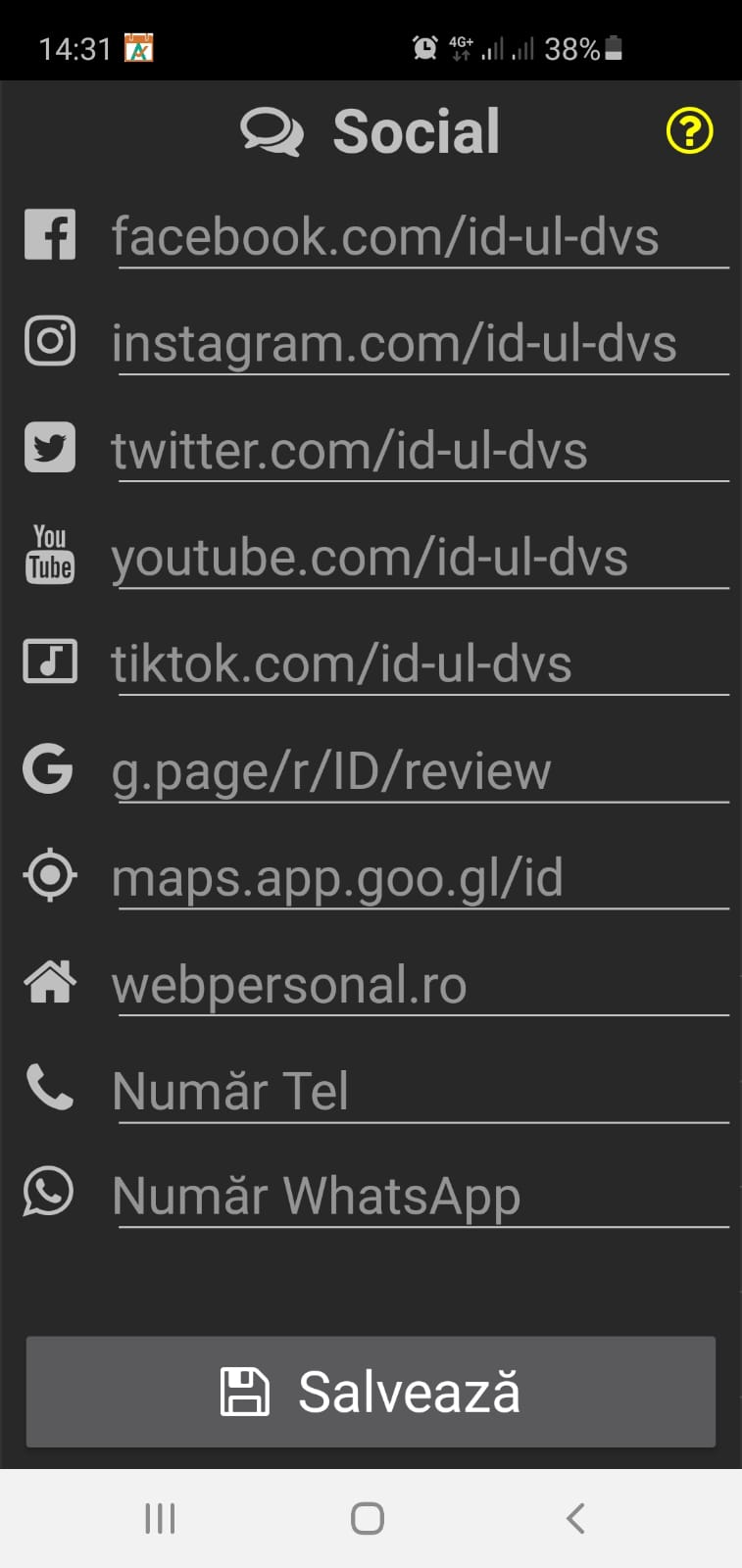
Task: Select the Număr WhatsApp field
Action: [x=421, y=1197]
